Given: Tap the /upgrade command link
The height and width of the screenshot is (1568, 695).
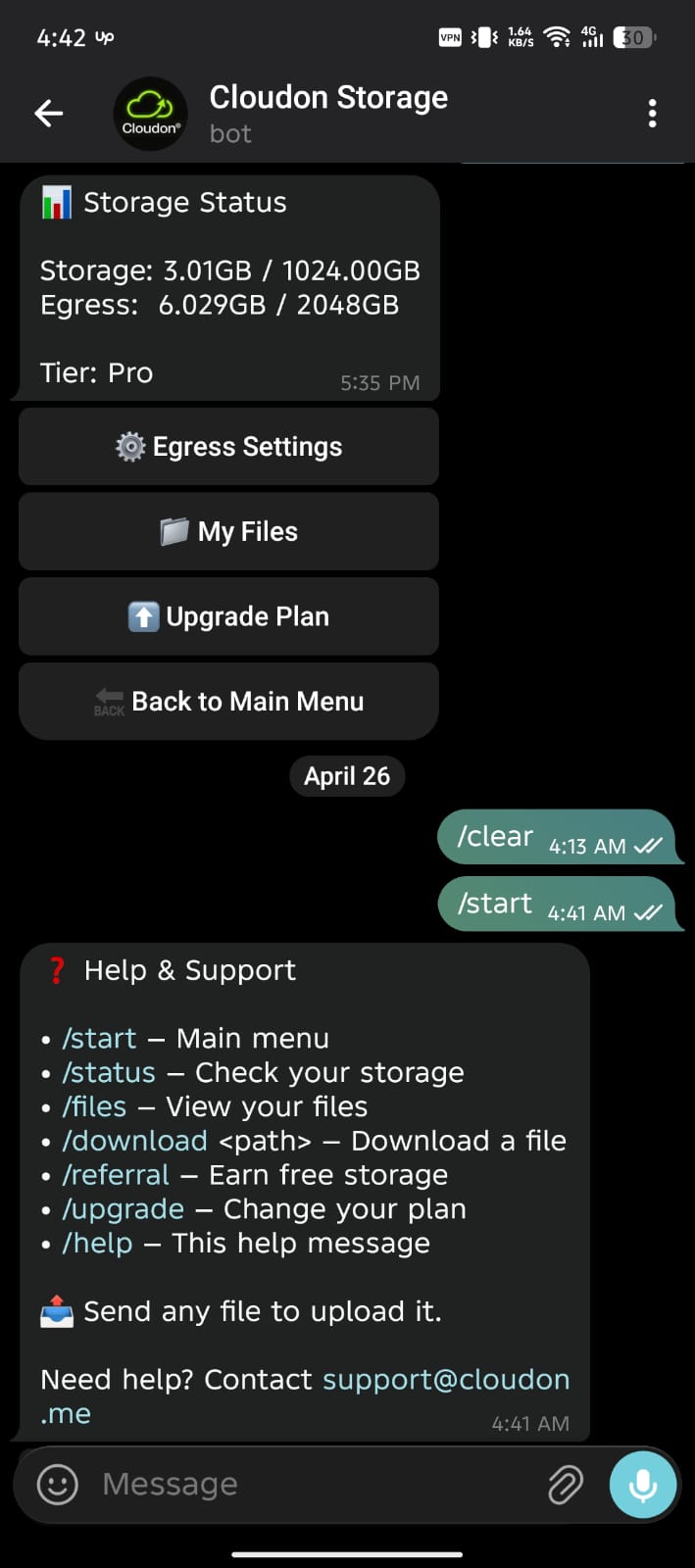Looking at the screenshot, I should coord(124,1209).
